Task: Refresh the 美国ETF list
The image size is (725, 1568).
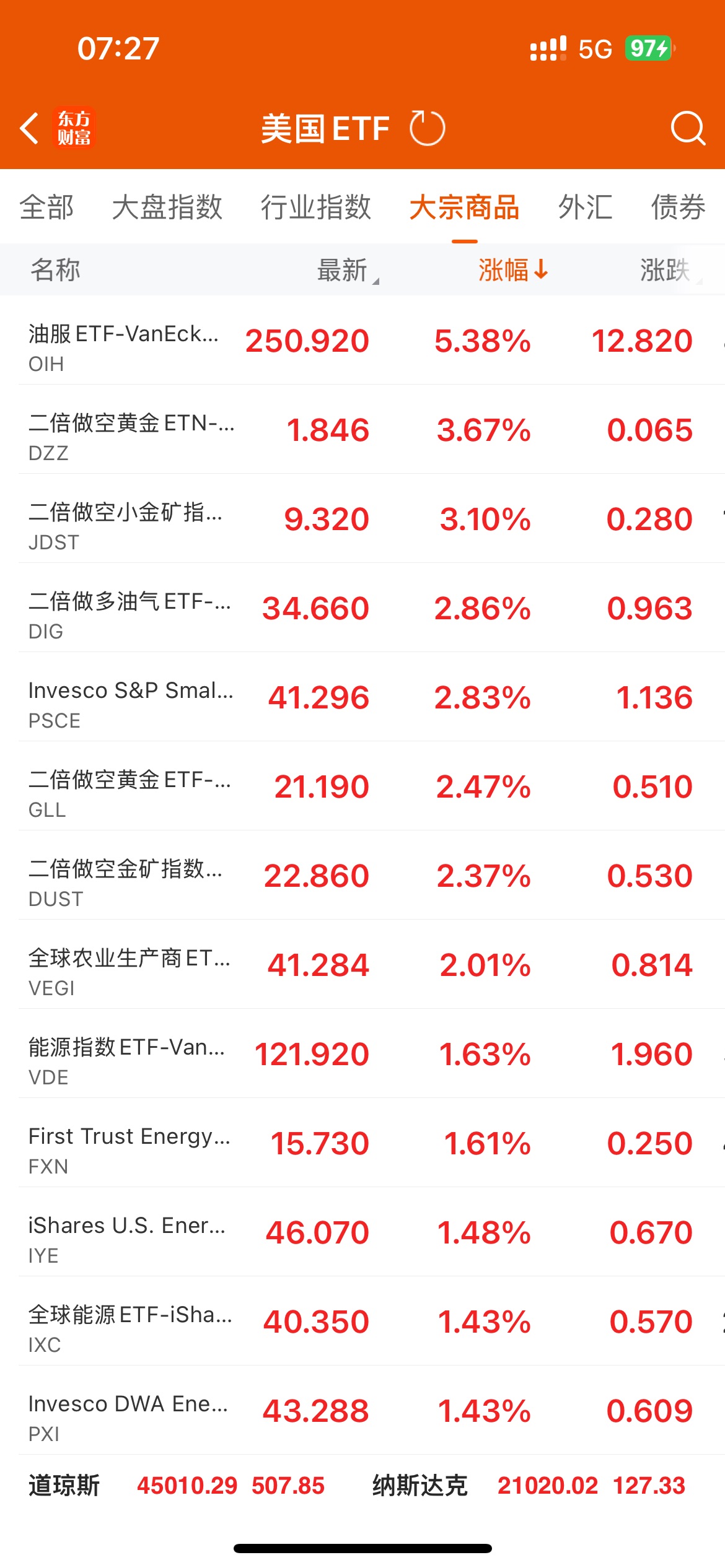Action: pos(428,128)
